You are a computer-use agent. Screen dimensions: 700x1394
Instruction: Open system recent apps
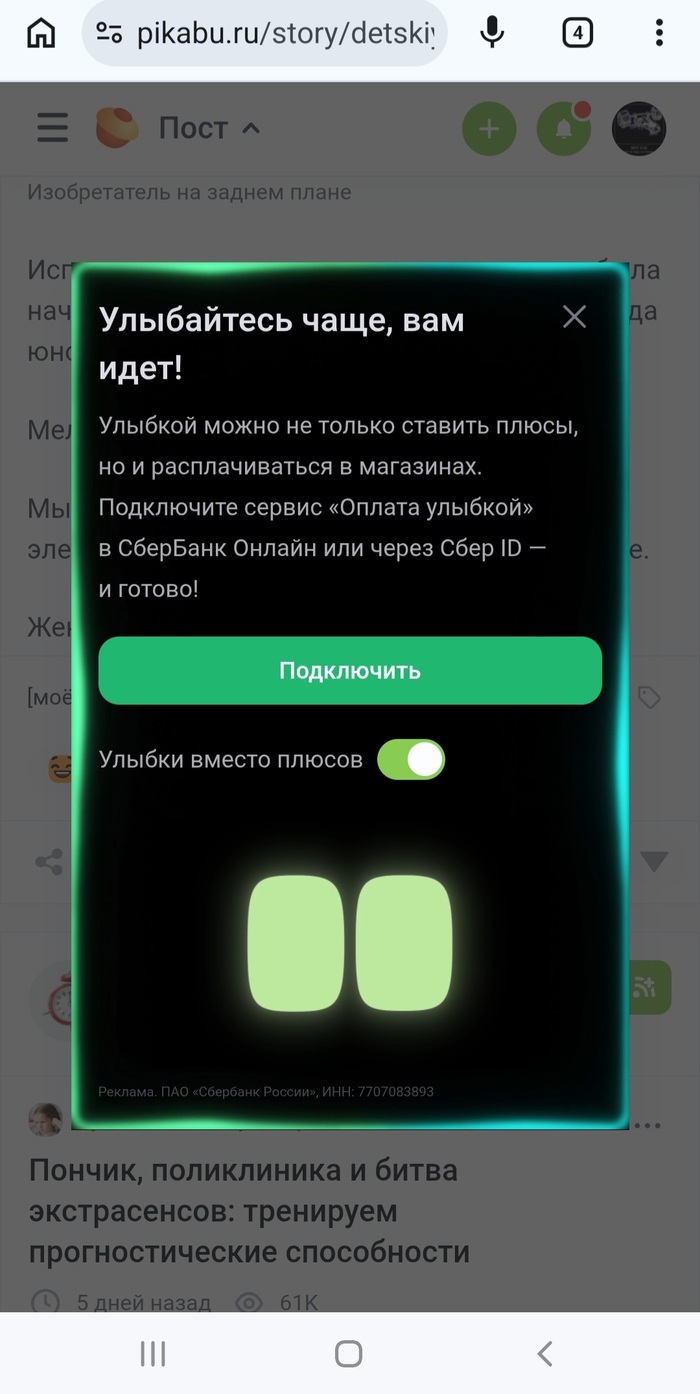tap(153, 1354)
